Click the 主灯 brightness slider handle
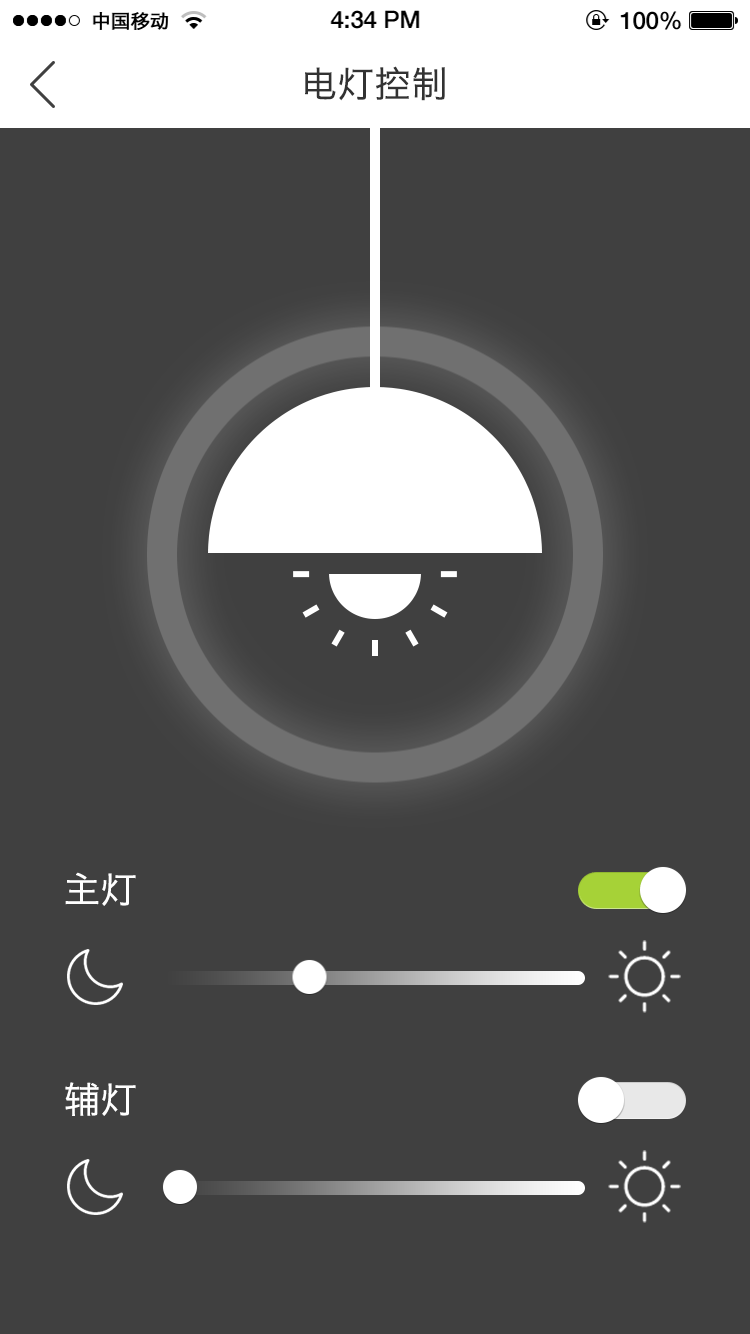The width and height of the screenshot is (750, 1334). pos(311,977)
